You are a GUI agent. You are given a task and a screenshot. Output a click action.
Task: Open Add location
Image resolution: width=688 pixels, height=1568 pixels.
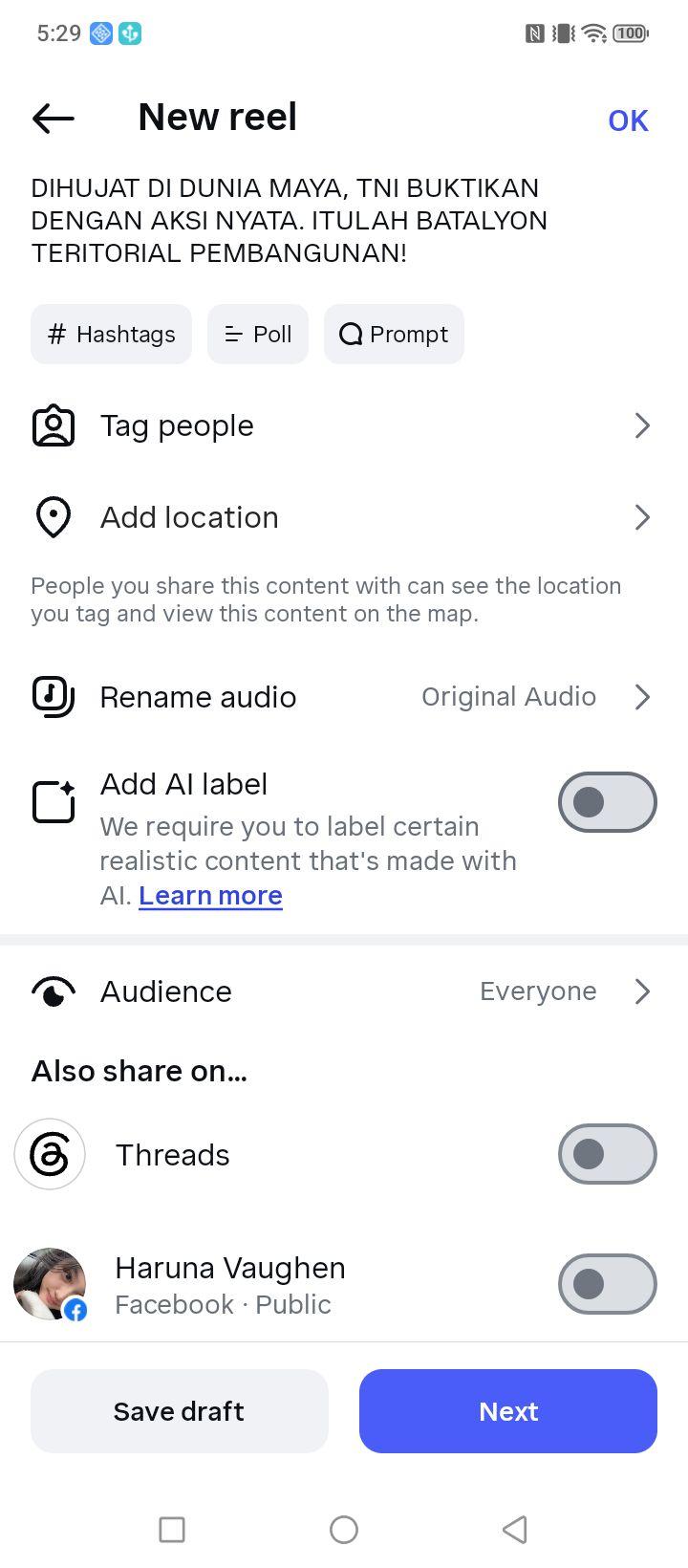click(x=344, y=517)
